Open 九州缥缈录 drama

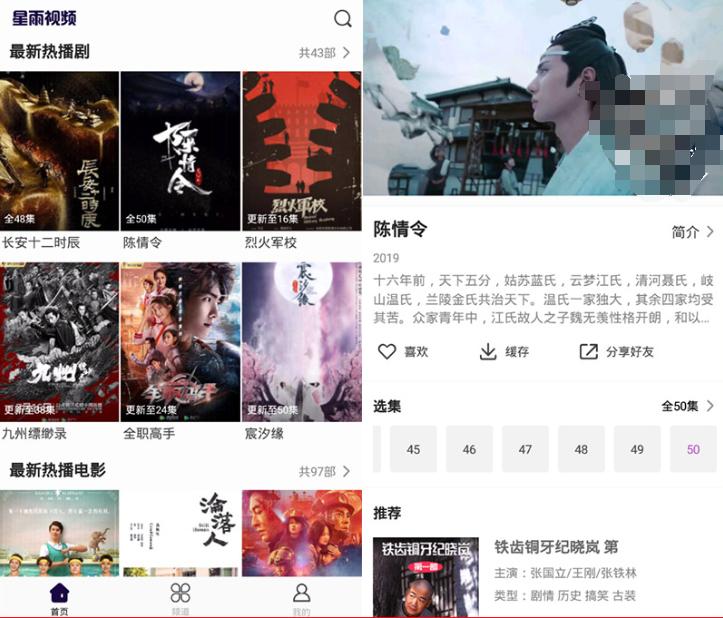[59, 342]
